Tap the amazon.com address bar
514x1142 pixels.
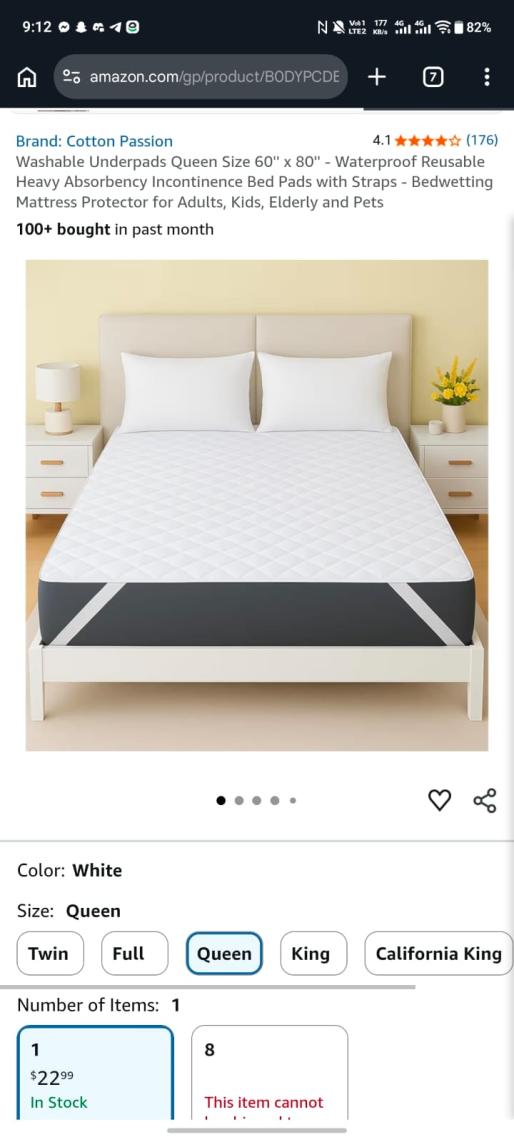click(200, 76)
